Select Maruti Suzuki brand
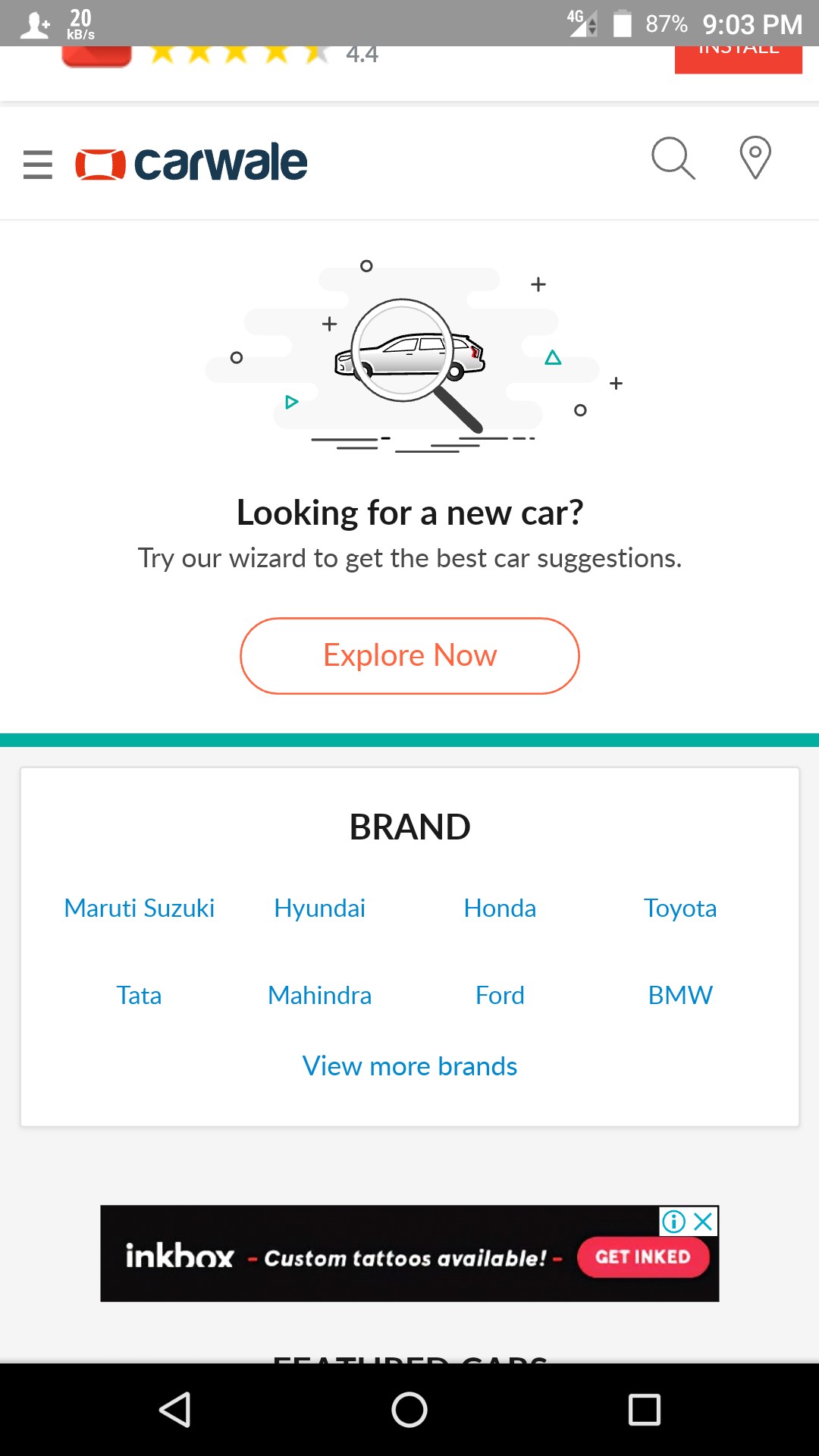The width and height of the screenshot is (819, 1456). point(140,908)
